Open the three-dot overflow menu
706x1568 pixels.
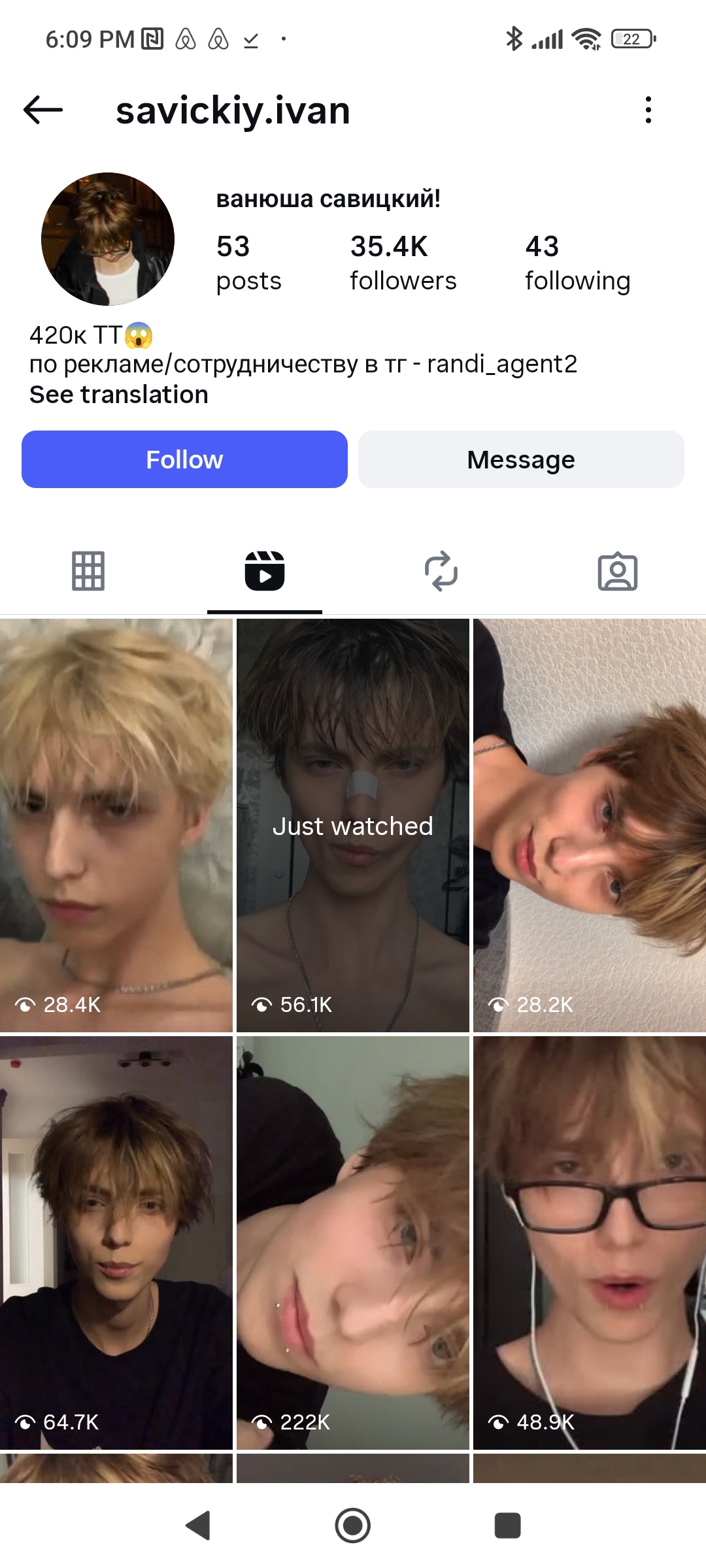click(648, 110)
